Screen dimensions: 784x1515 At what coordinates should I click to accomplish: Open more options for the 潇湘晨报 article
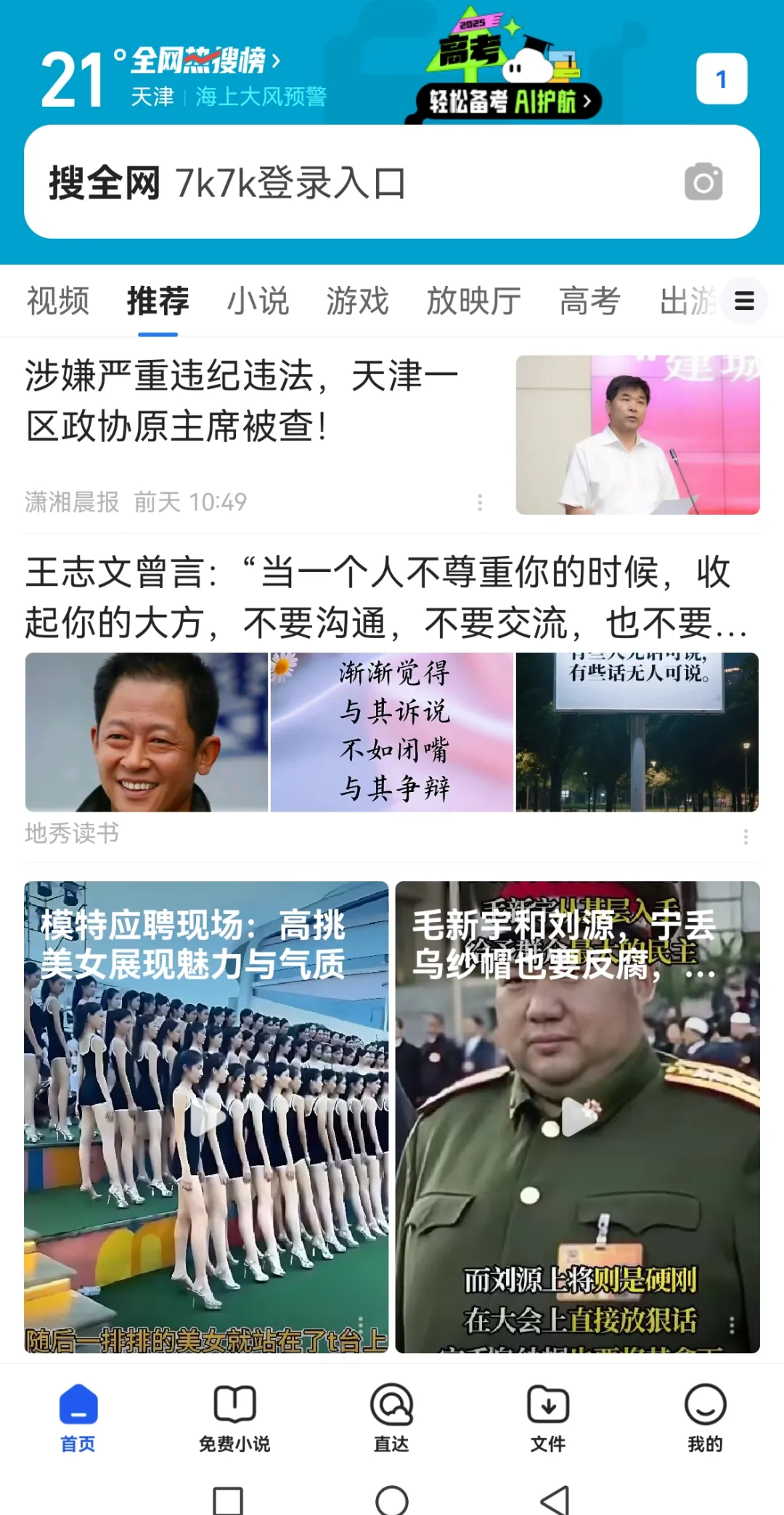[x=480, y=502]
